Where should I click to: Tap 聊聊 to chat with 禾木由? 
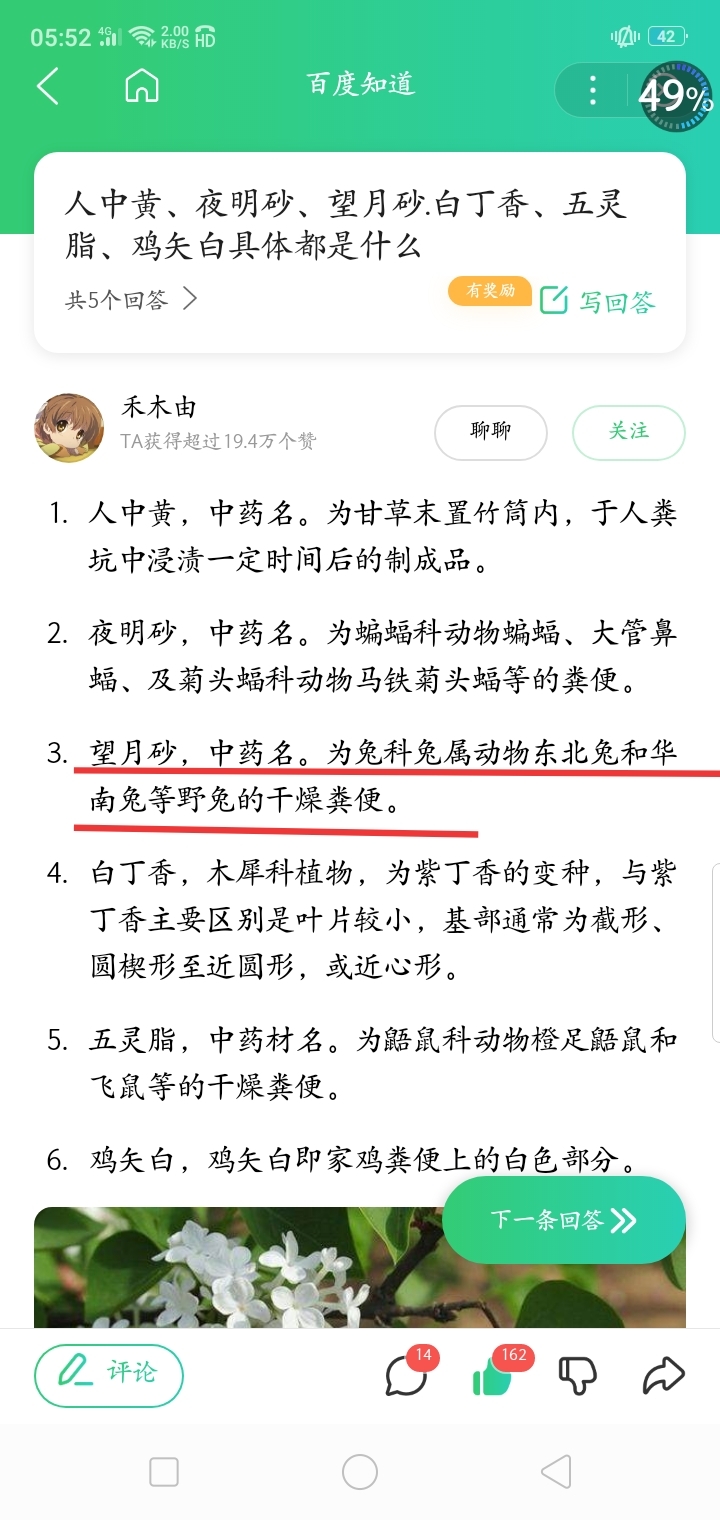(x=490, y=432)
